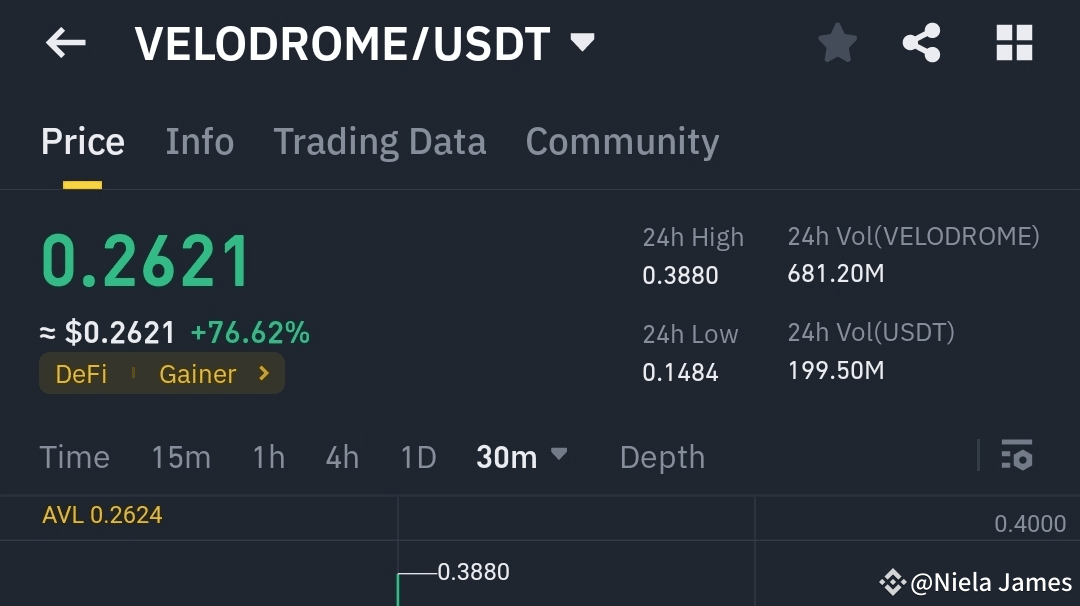Viewport: 1080px width, 606px height.
Task: Choose the 1D chart interval
Action: pyautogui.click(x=419, y=457)
